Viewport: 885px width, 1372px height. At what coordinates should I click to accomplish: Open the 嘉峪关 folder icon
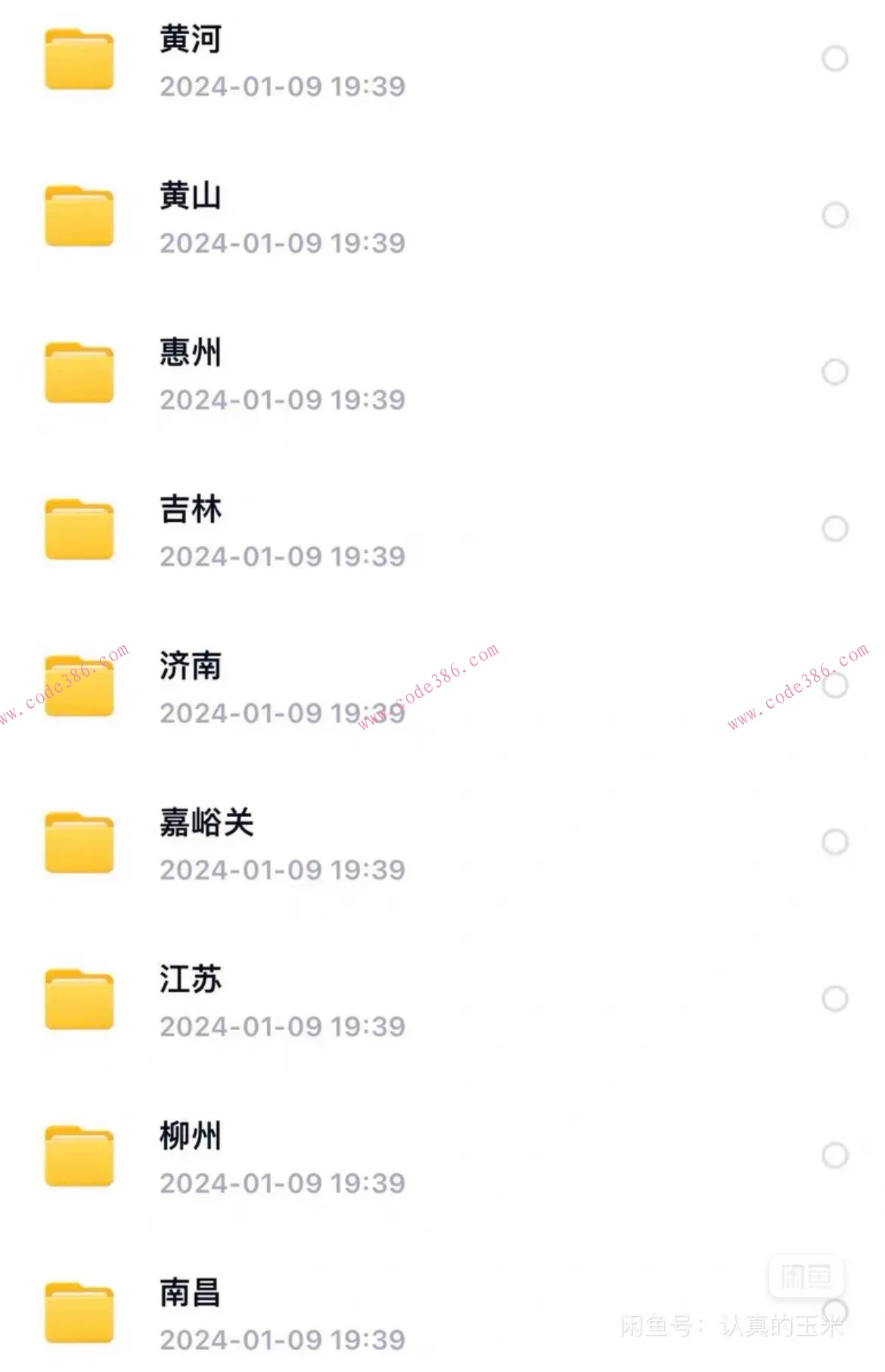pos(79,843)
